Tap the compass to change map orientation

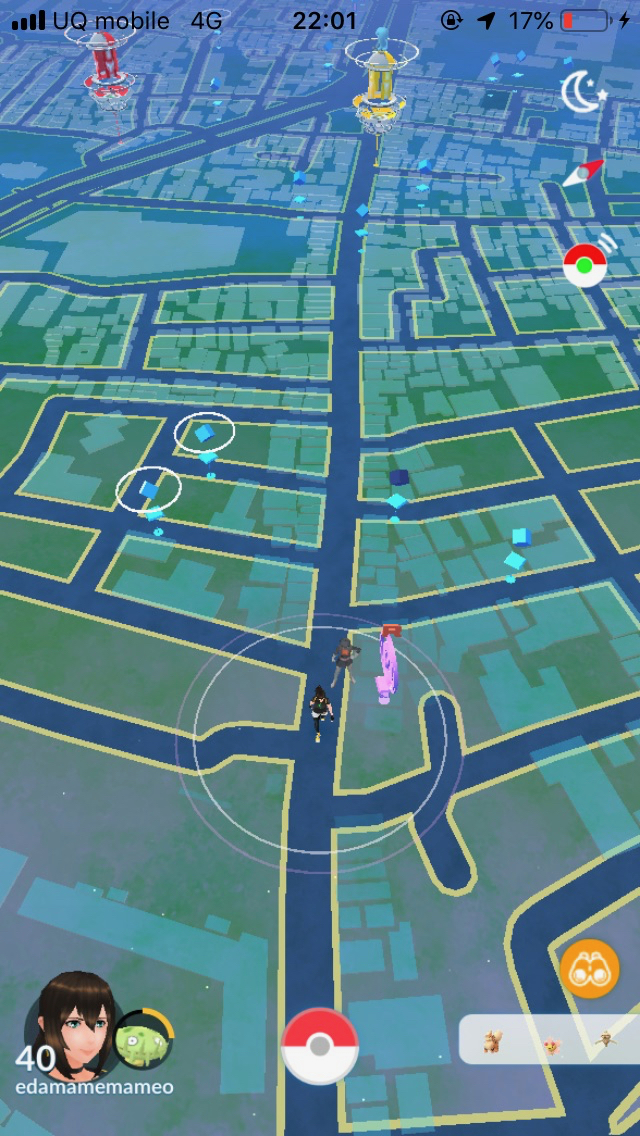(x=584, y=174)
